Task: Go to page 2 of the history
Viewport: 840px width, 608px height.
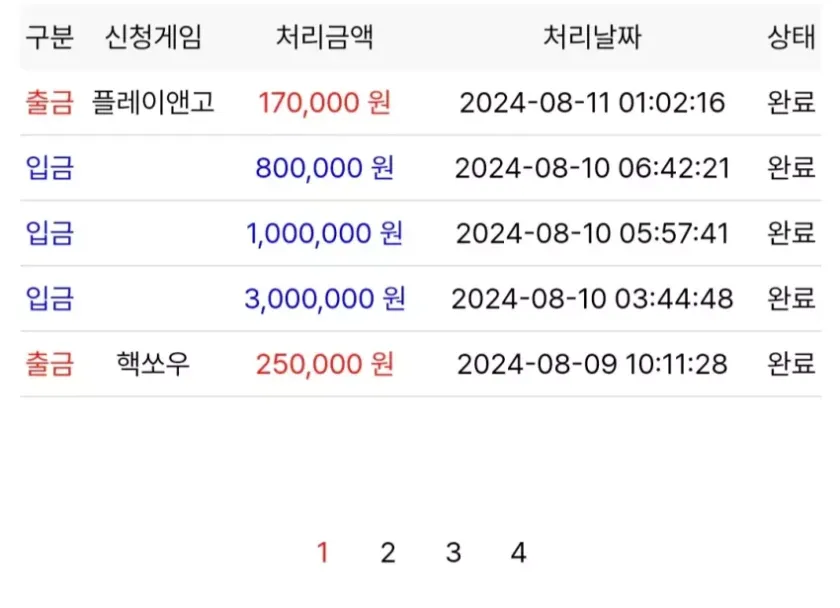Action: (388, 552)
